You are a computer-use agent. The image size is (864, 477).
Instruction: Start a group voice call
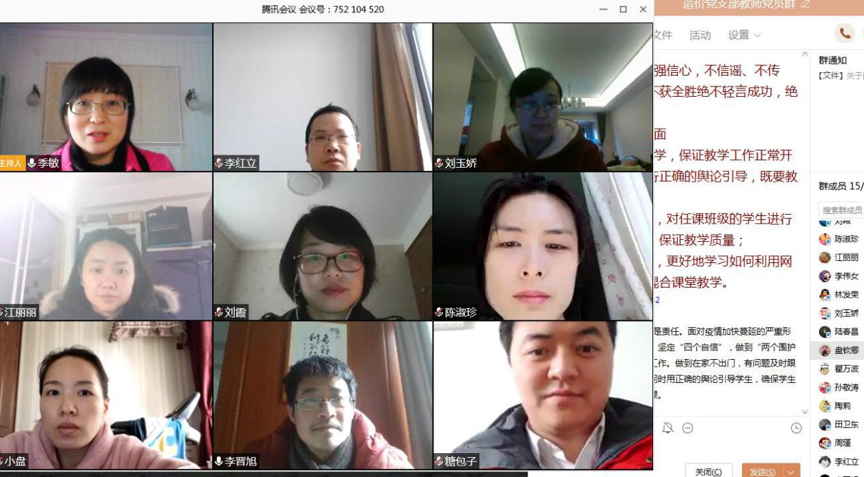(845, 34)
